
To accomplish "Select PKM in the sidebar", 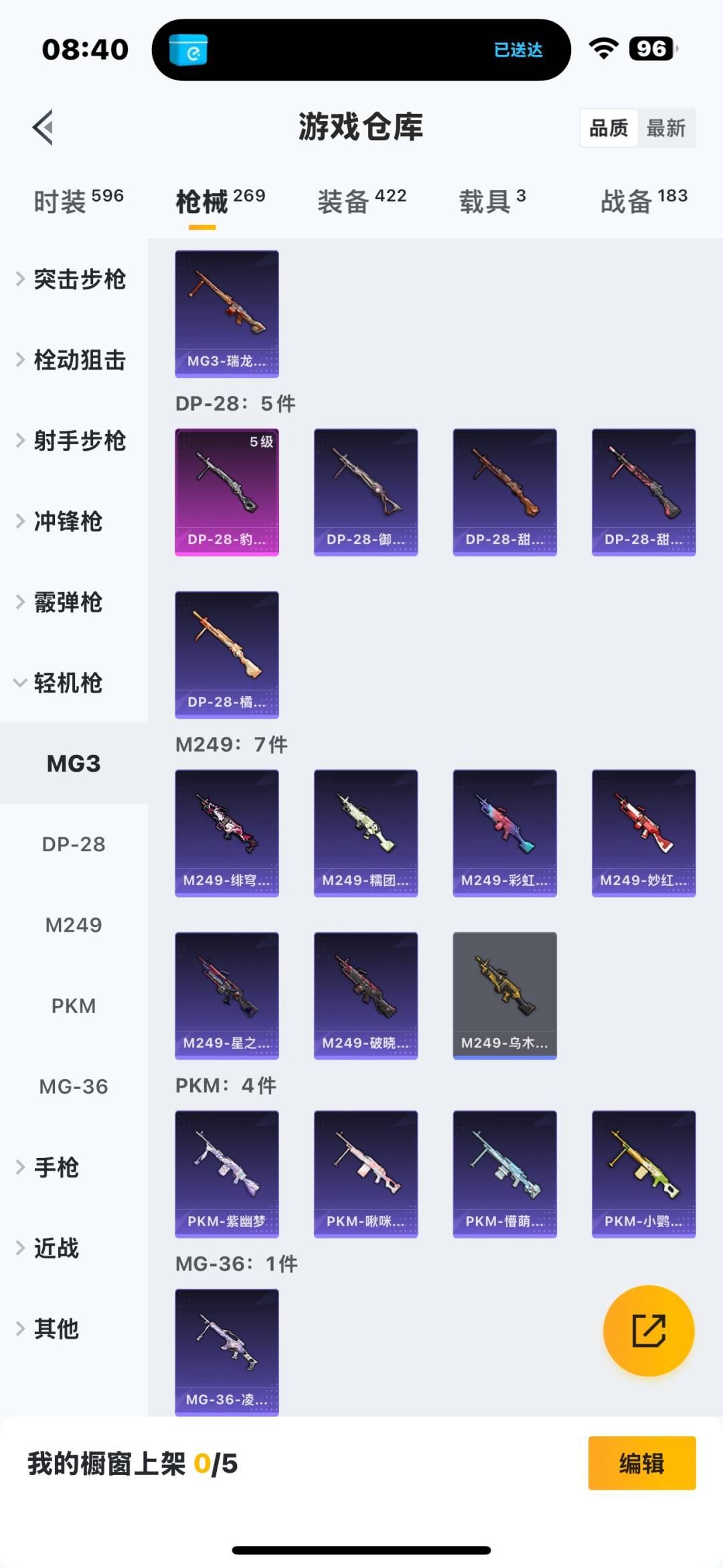I will 74,1005.
